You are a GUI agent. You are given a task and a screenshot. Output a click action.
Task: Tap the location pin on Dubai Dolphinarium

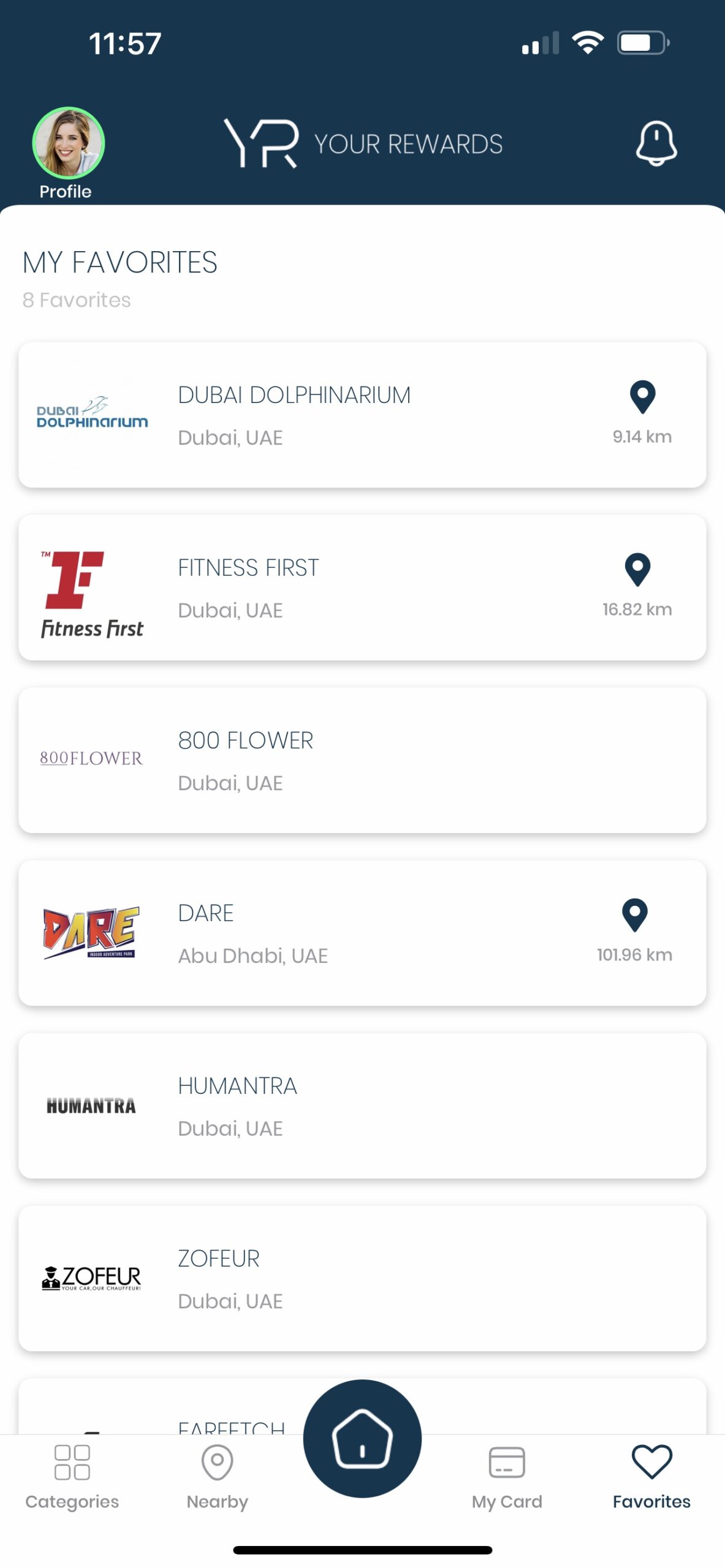(642, 397)
